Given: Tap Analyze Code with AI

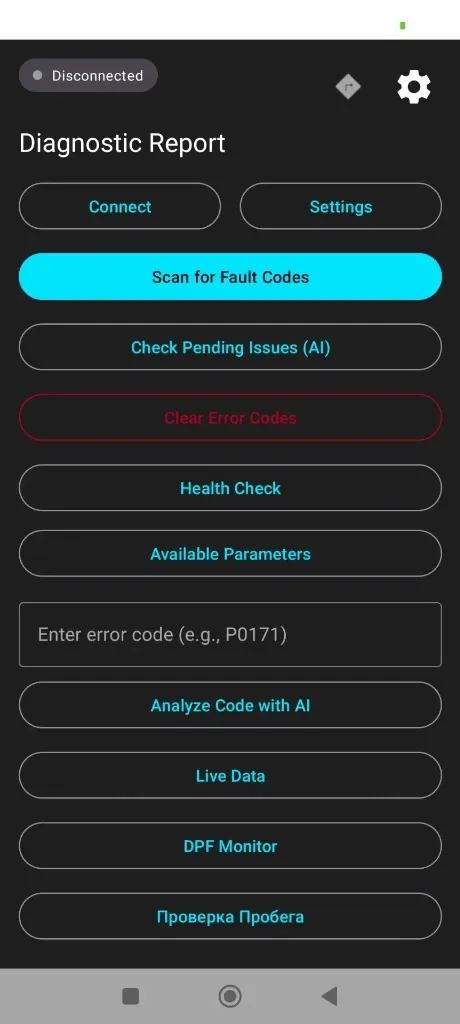Looking at the screenshot, I should coord(230,705).
